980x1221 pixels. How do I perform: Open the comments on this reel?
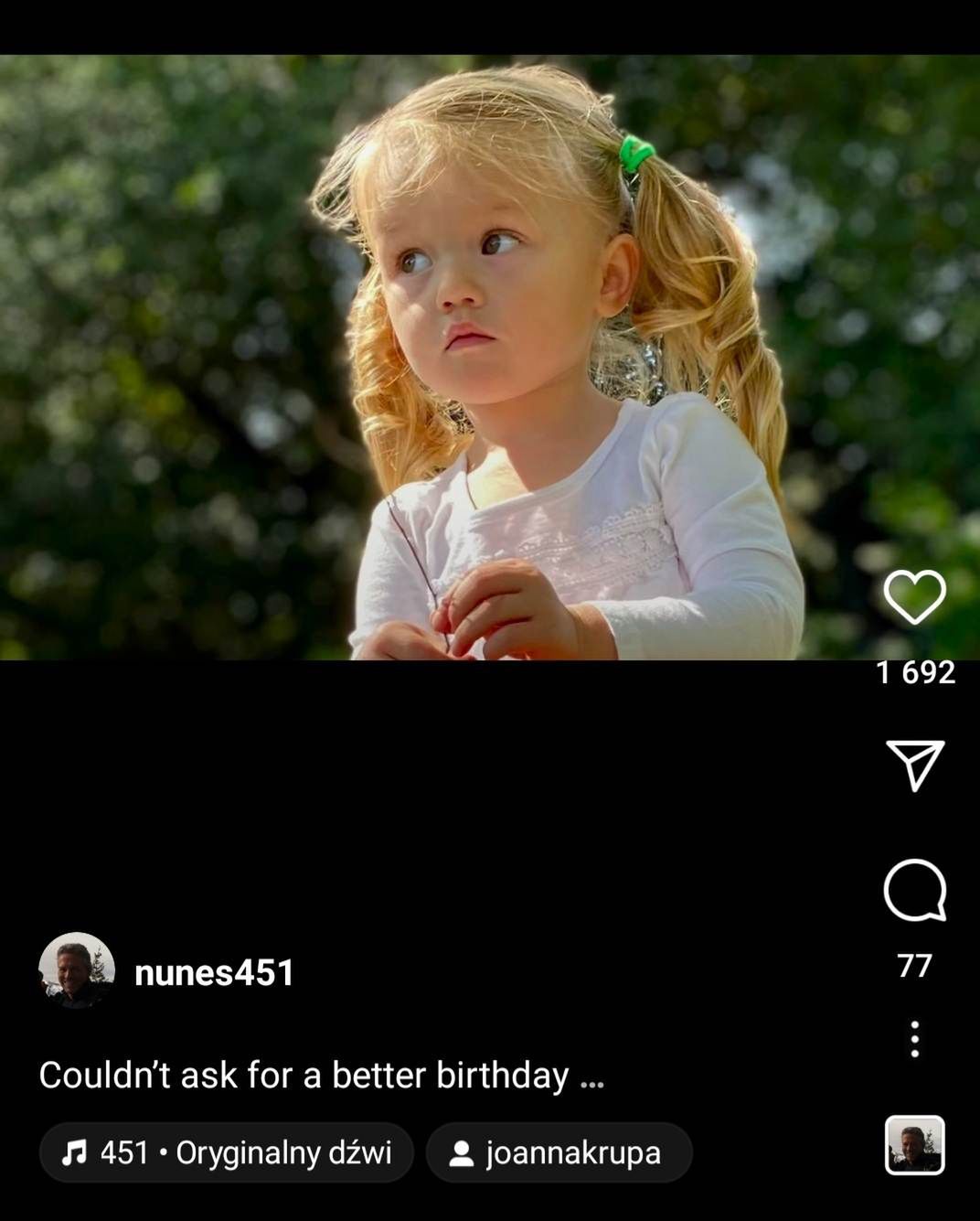click(914, 891)
